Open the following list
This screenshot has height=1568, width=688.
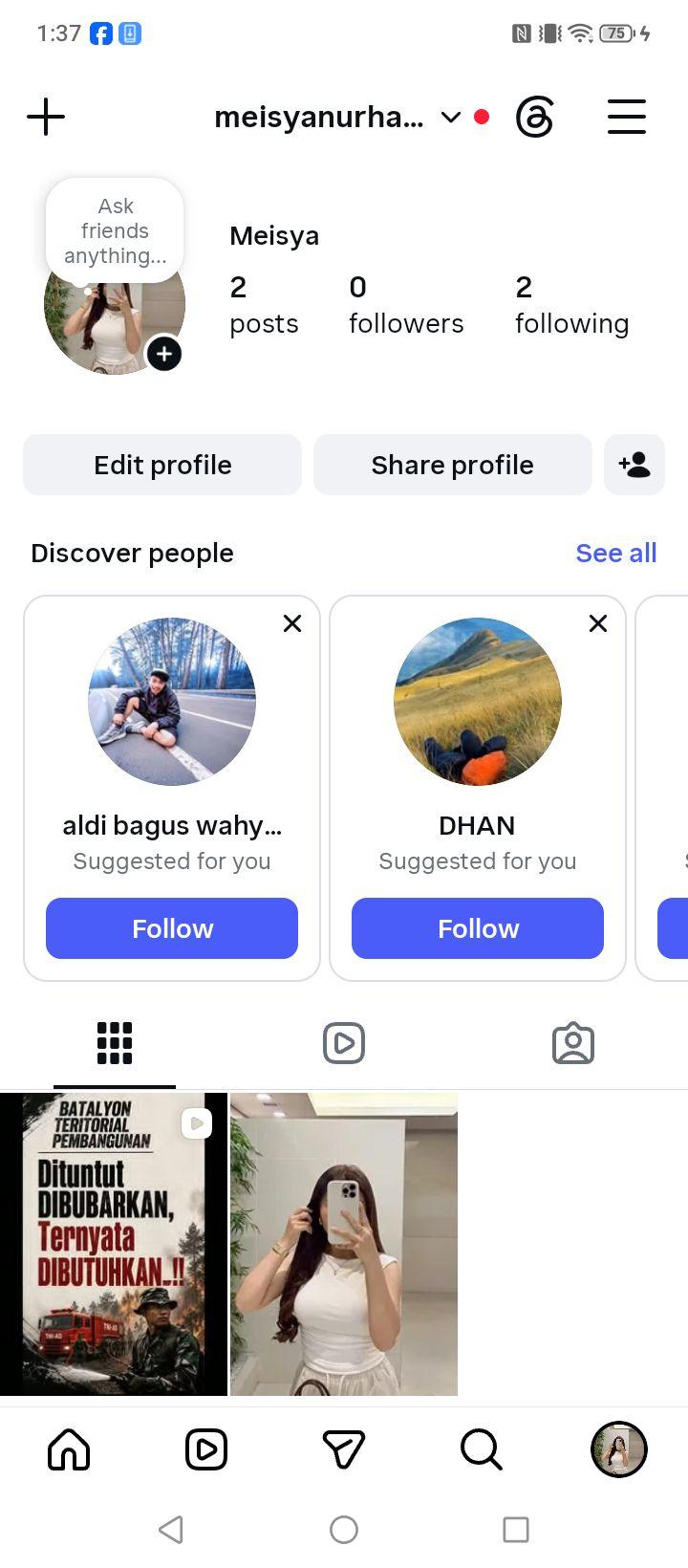coord(571,305)
